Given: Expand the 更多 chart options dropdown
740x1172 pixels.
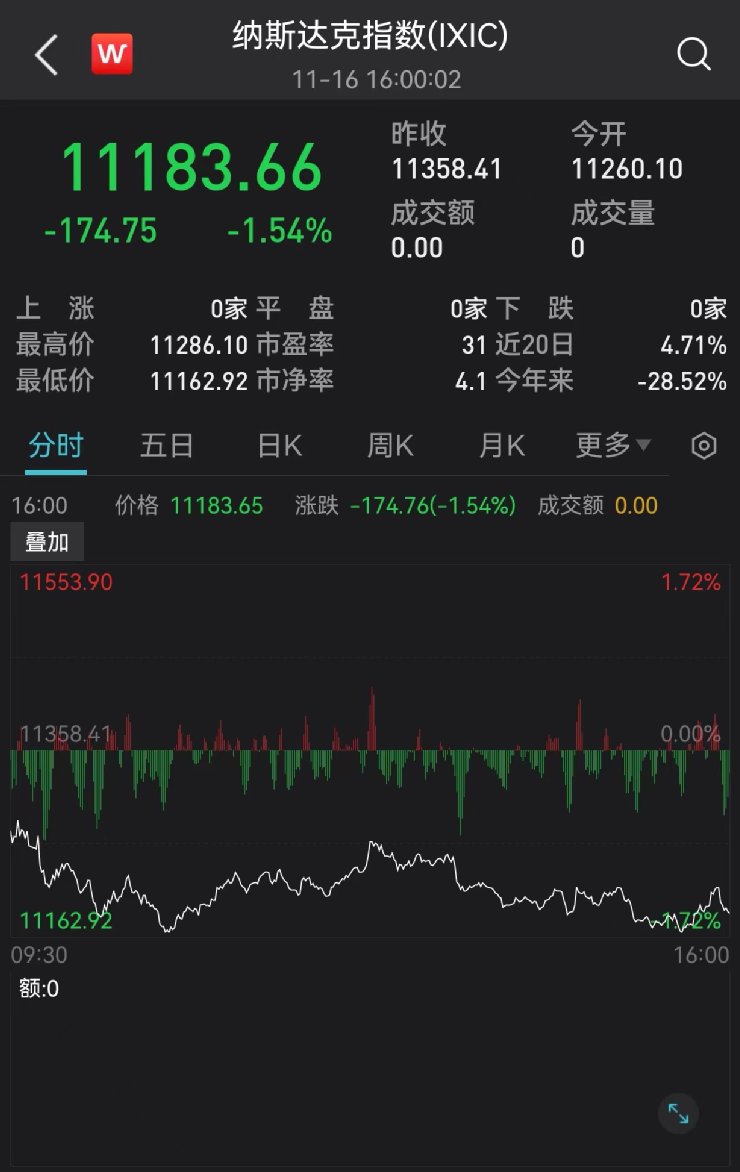Looking at the screenshot, I should 613,445.
